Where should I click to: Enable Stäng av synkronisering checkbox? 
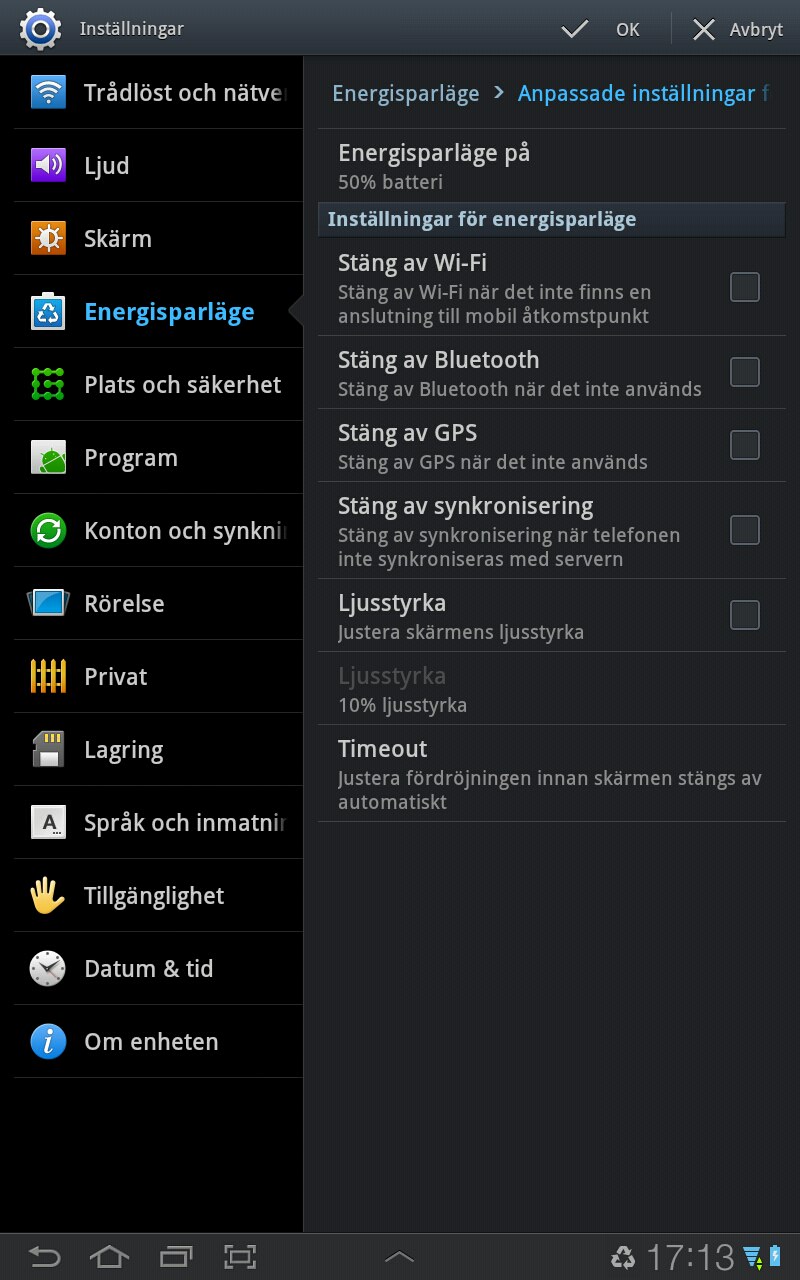[745, 530]
